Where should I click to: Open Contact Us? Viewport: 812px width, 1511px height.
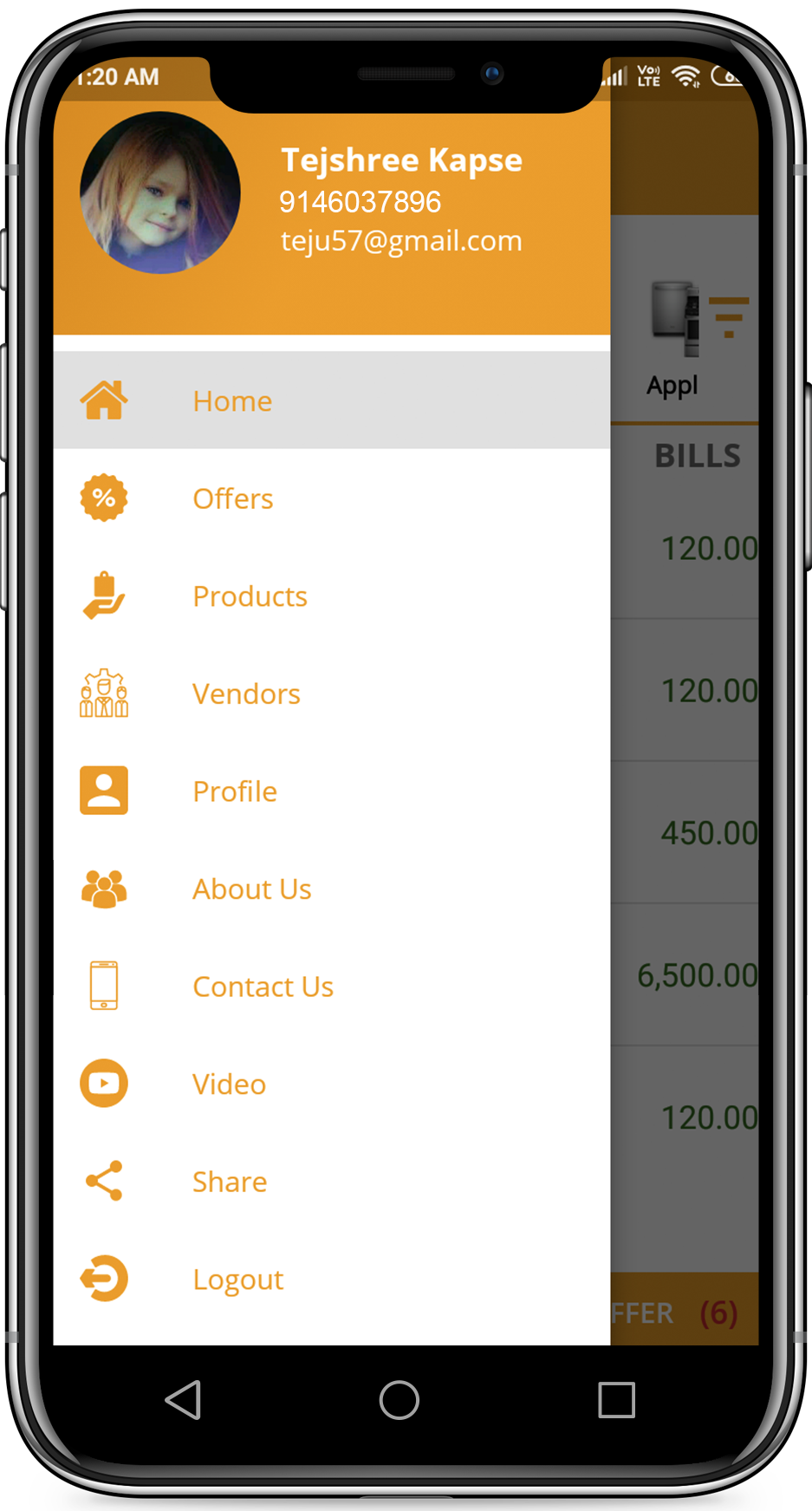(263, 987)
